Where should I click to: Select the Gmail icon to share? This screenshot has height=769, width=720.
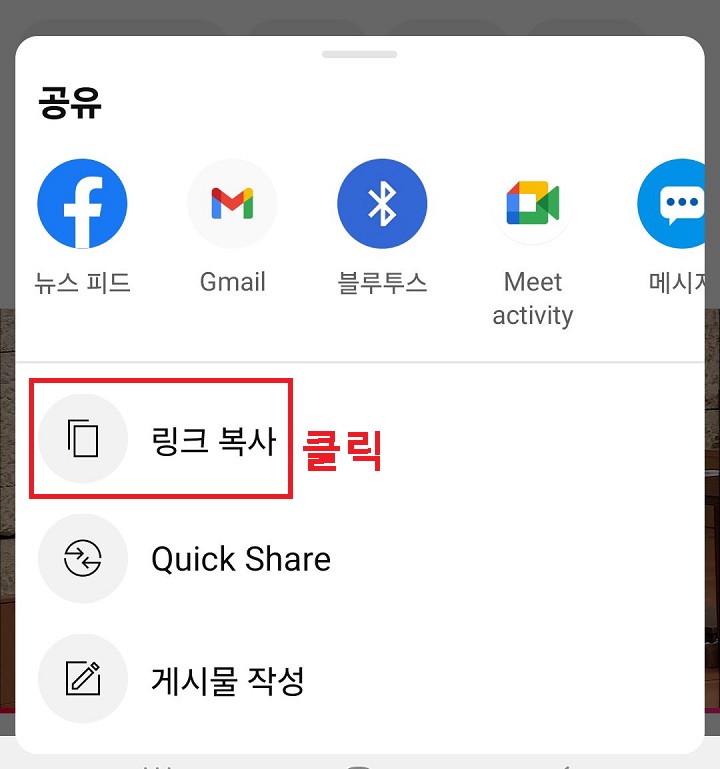click(232, 202)
